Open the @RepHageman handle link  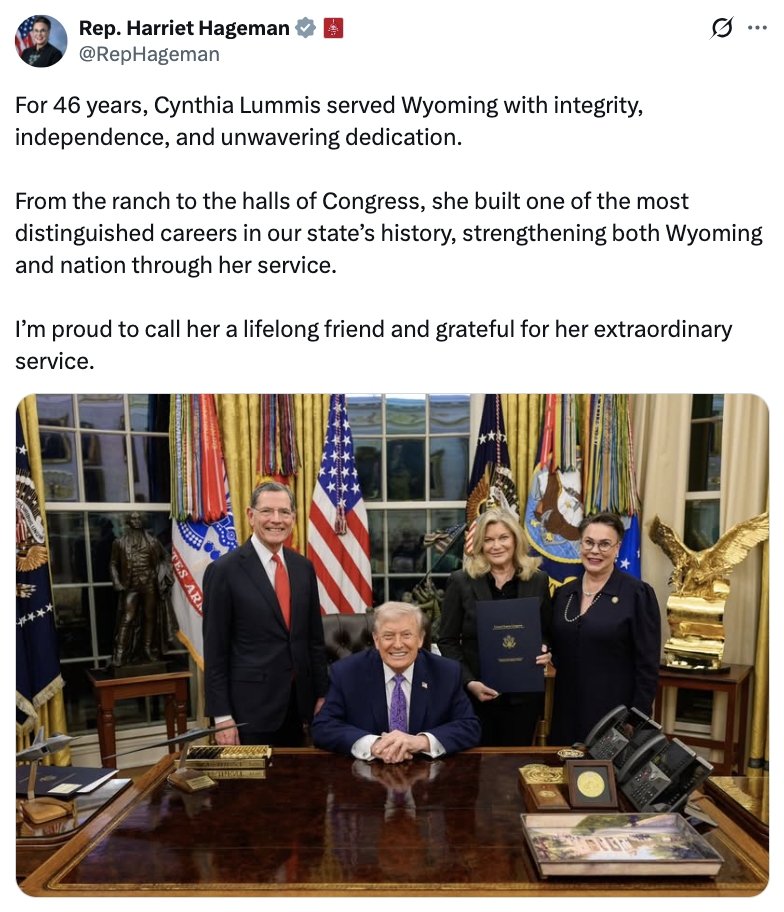coord(148,55)
